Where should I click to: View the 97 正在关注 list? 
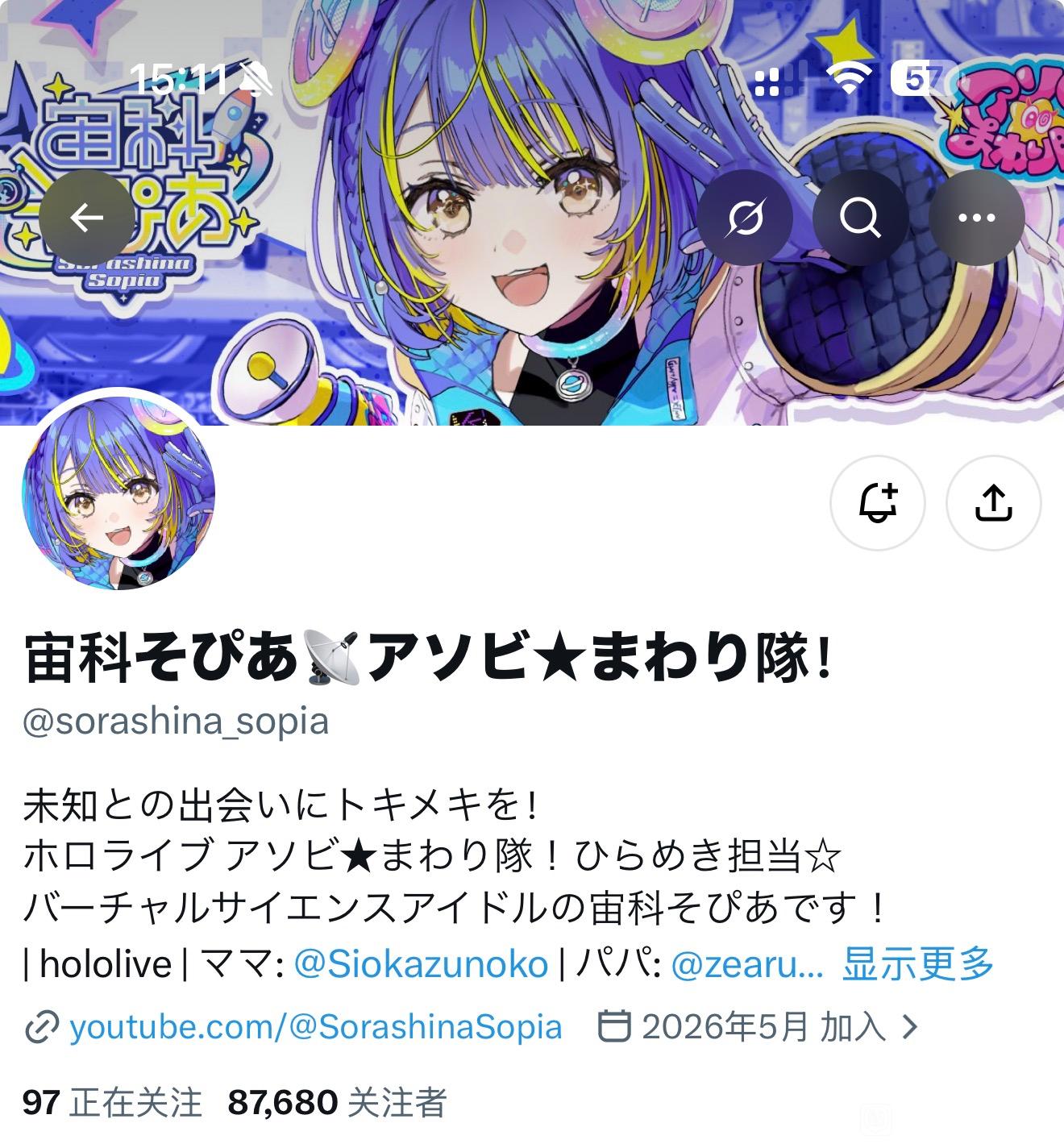click(x=112, y=1102)
